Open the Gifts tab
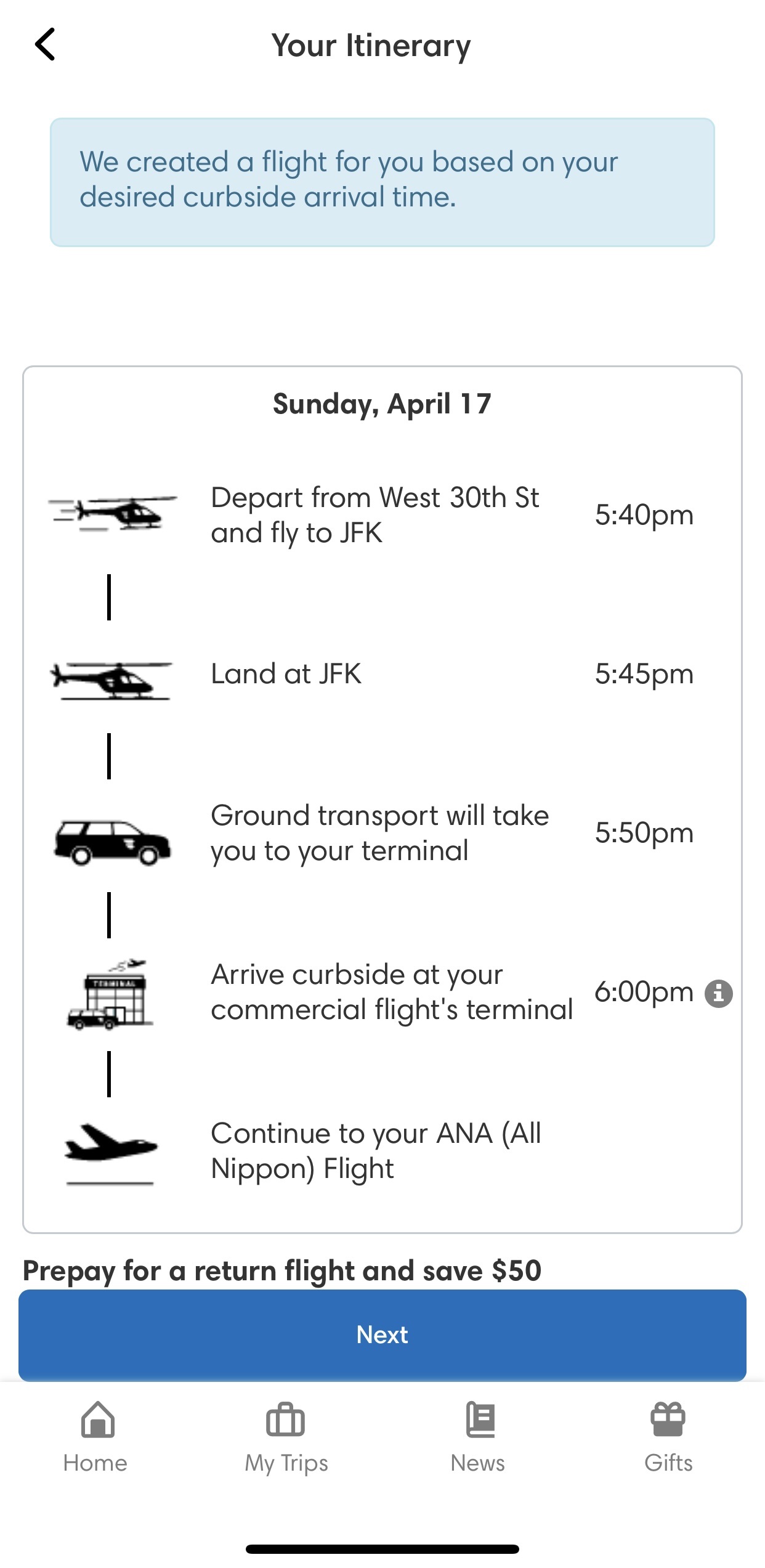The height and width of the screenshot is (1568, 765). click(669, 1438)
